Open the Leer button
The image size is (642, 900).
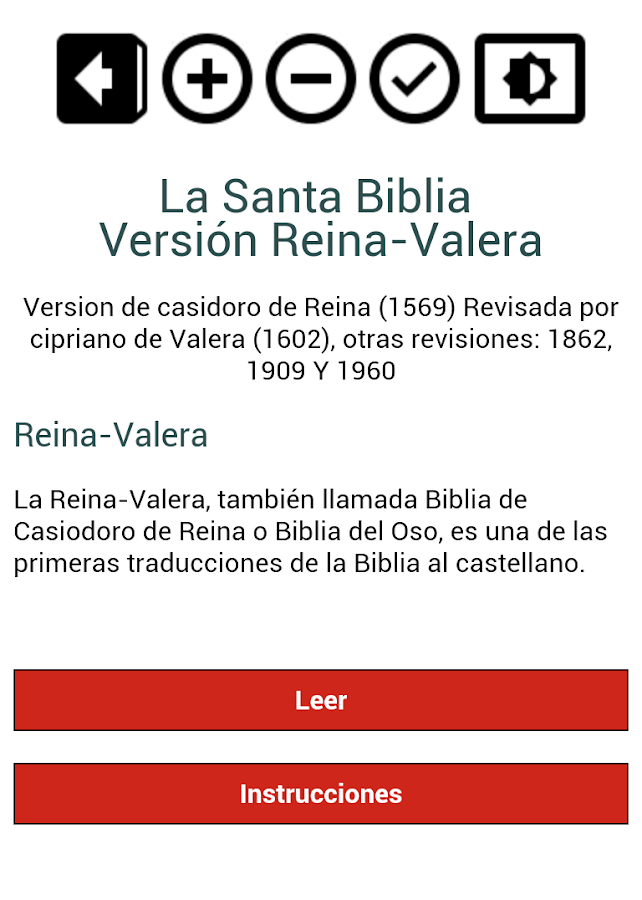click(x=321, y=700)
